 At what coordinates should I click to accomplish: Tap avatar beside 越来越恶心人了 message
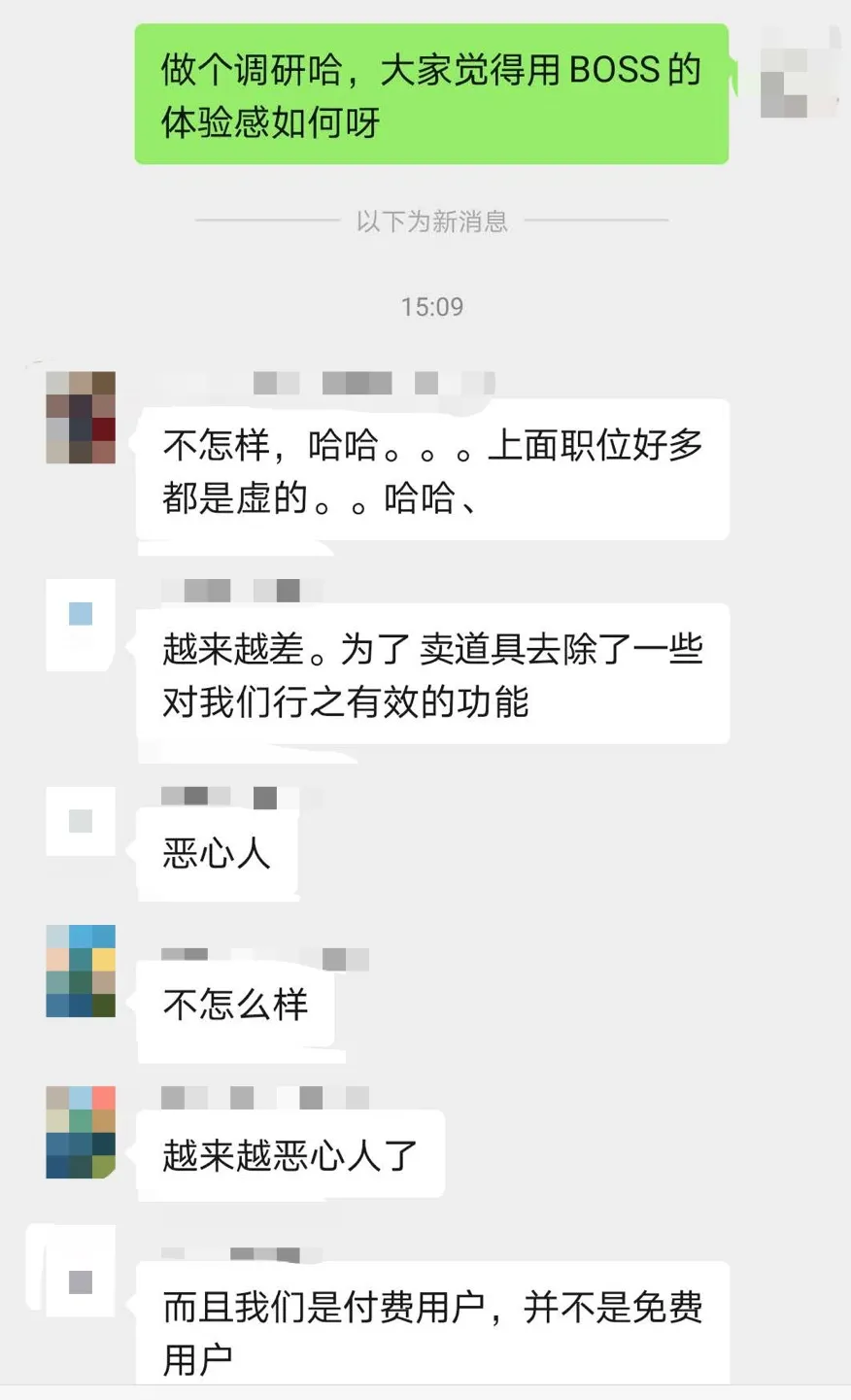coord(81,1132)
